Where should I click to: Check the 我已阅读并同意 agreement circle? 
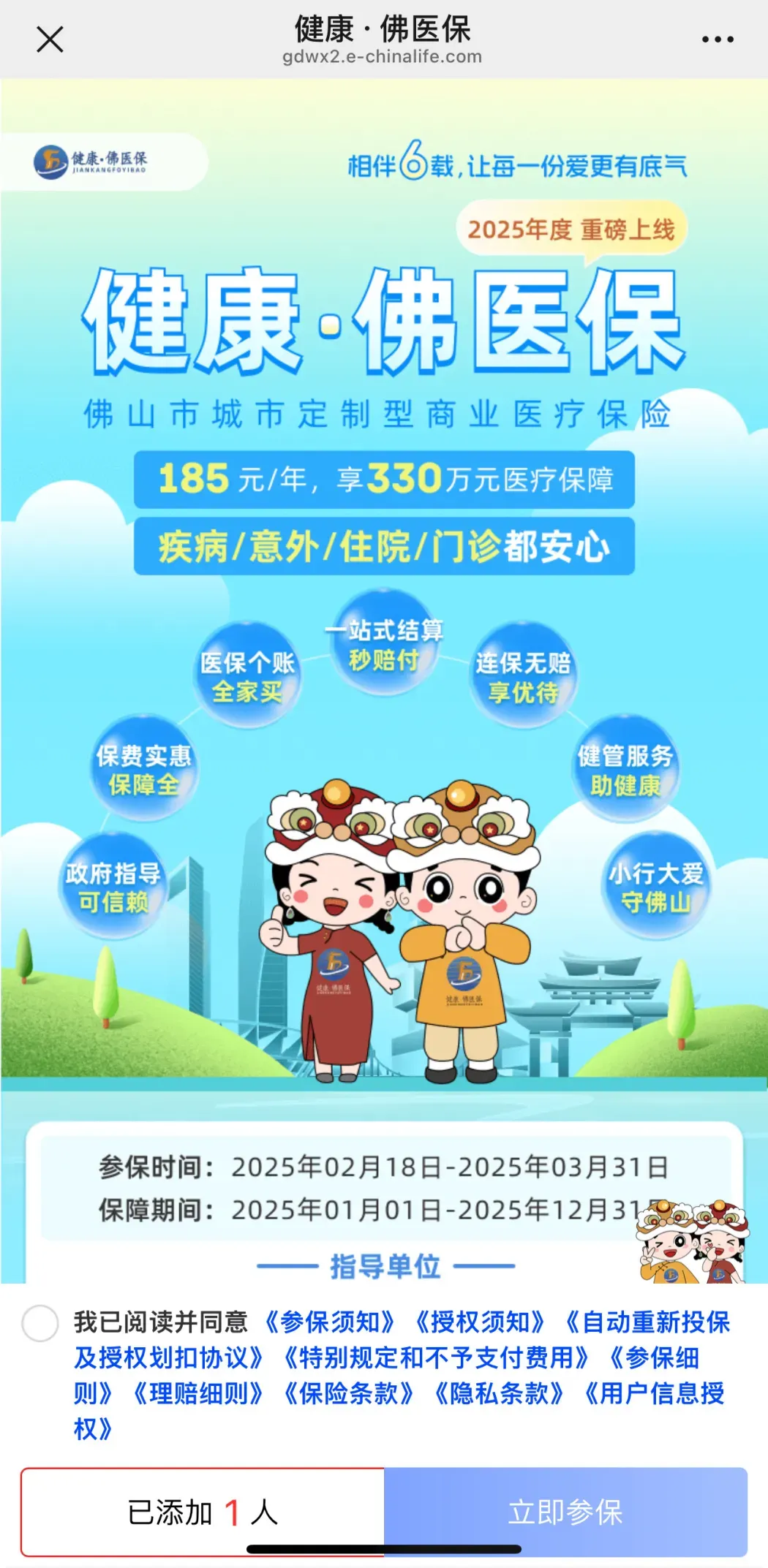click(40, 1322)
